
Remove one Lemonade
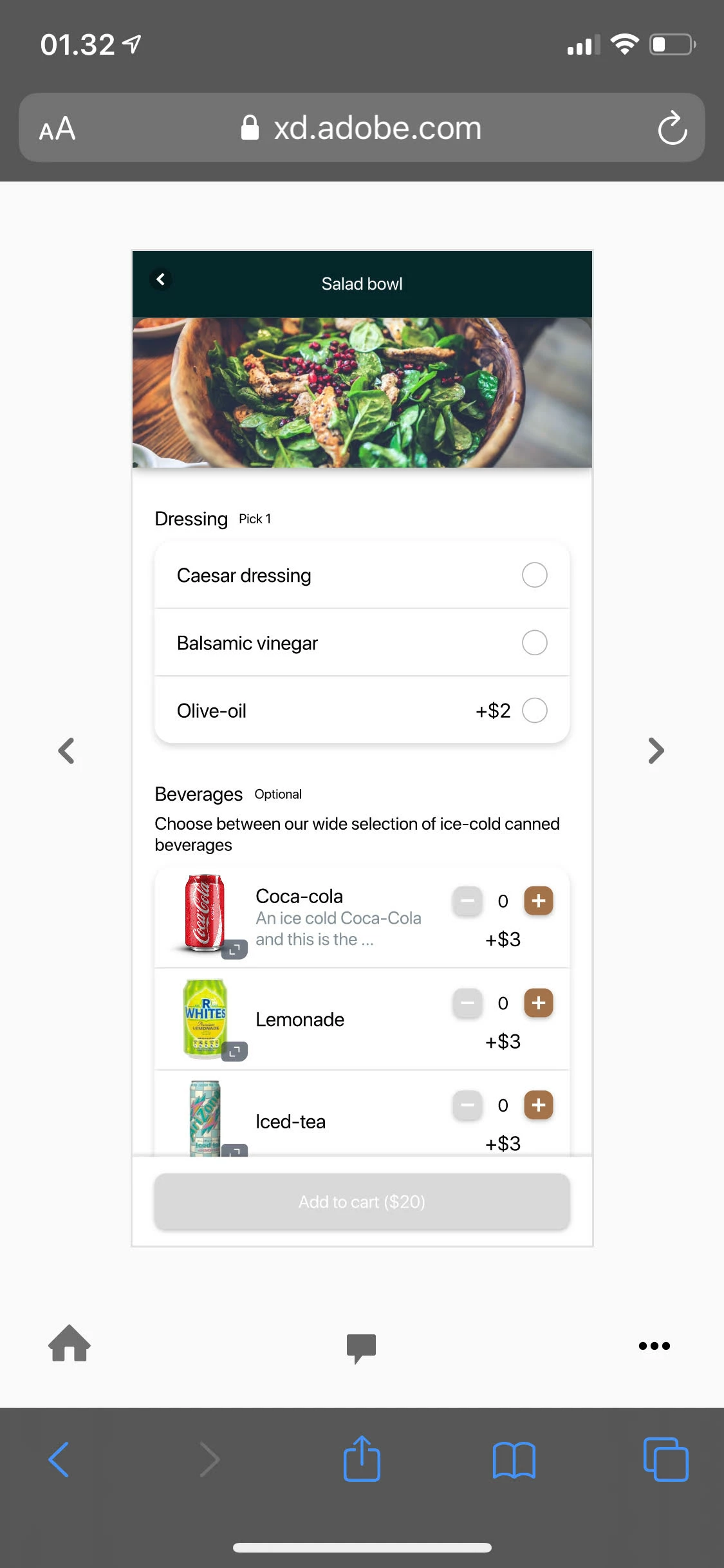[468, 1003]
